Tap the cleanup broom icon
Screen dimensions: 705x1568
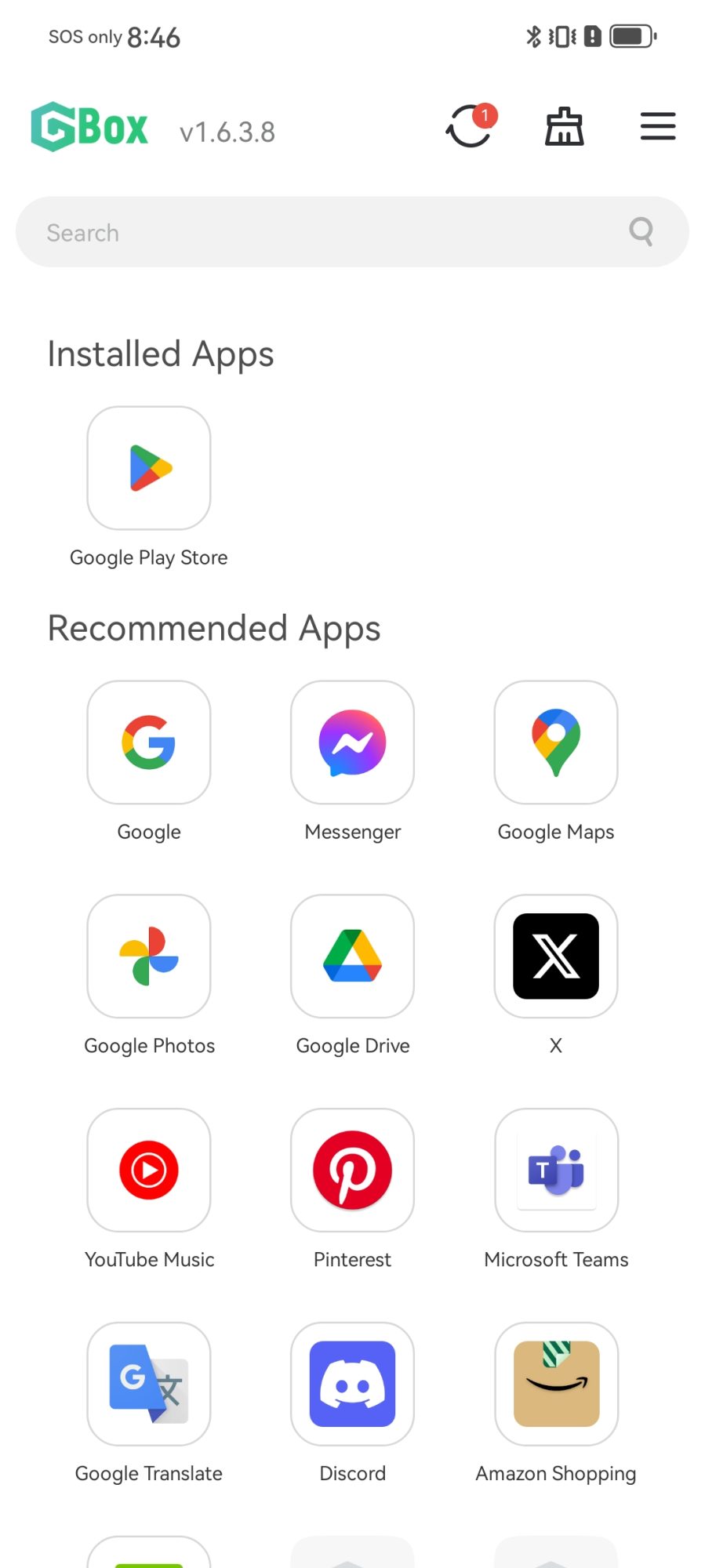coord(565,127)
